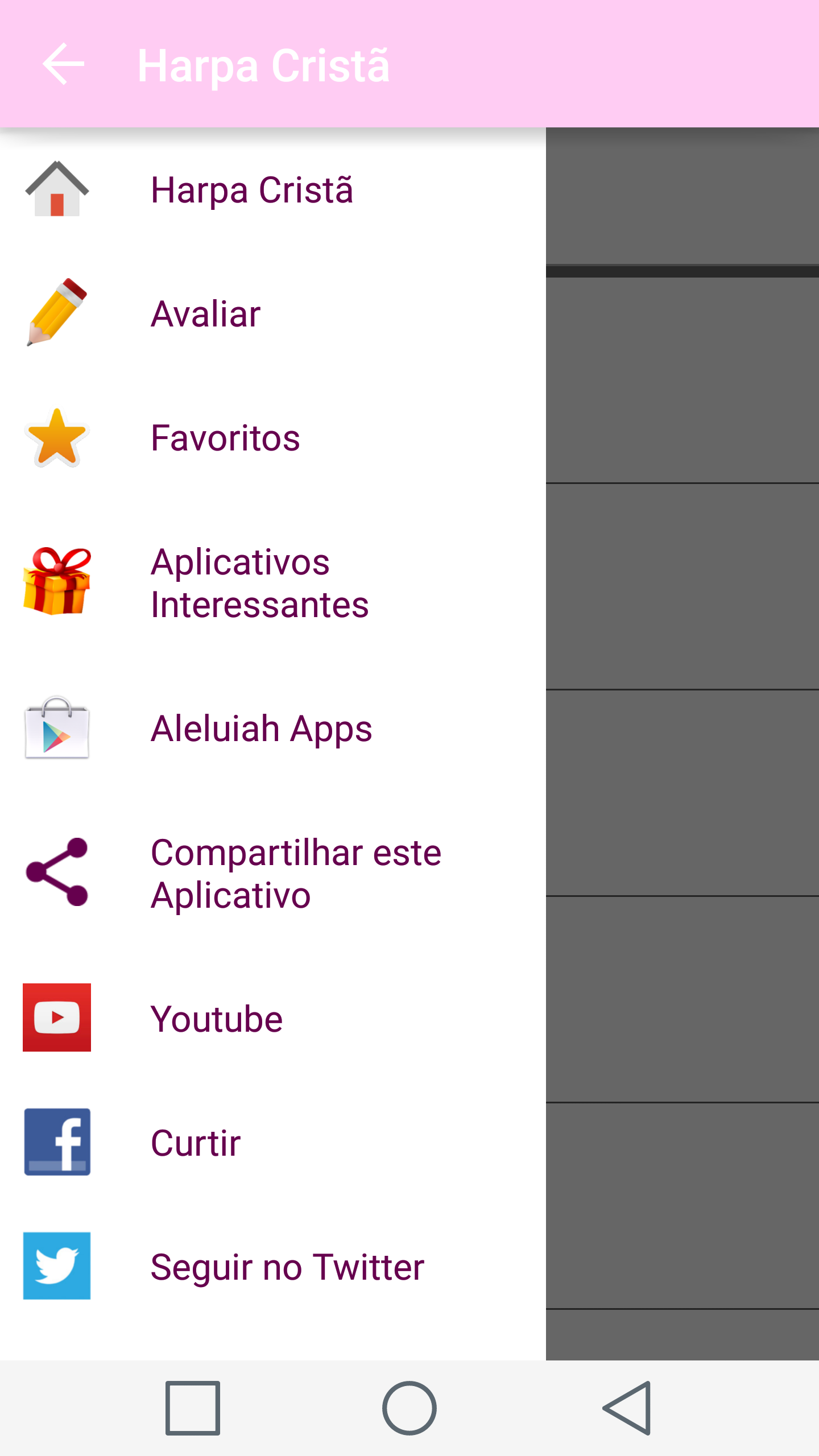Open Favoritos
Image resolution: width=819 pixels, height=1456 pixels.
[x=225, y=438]
